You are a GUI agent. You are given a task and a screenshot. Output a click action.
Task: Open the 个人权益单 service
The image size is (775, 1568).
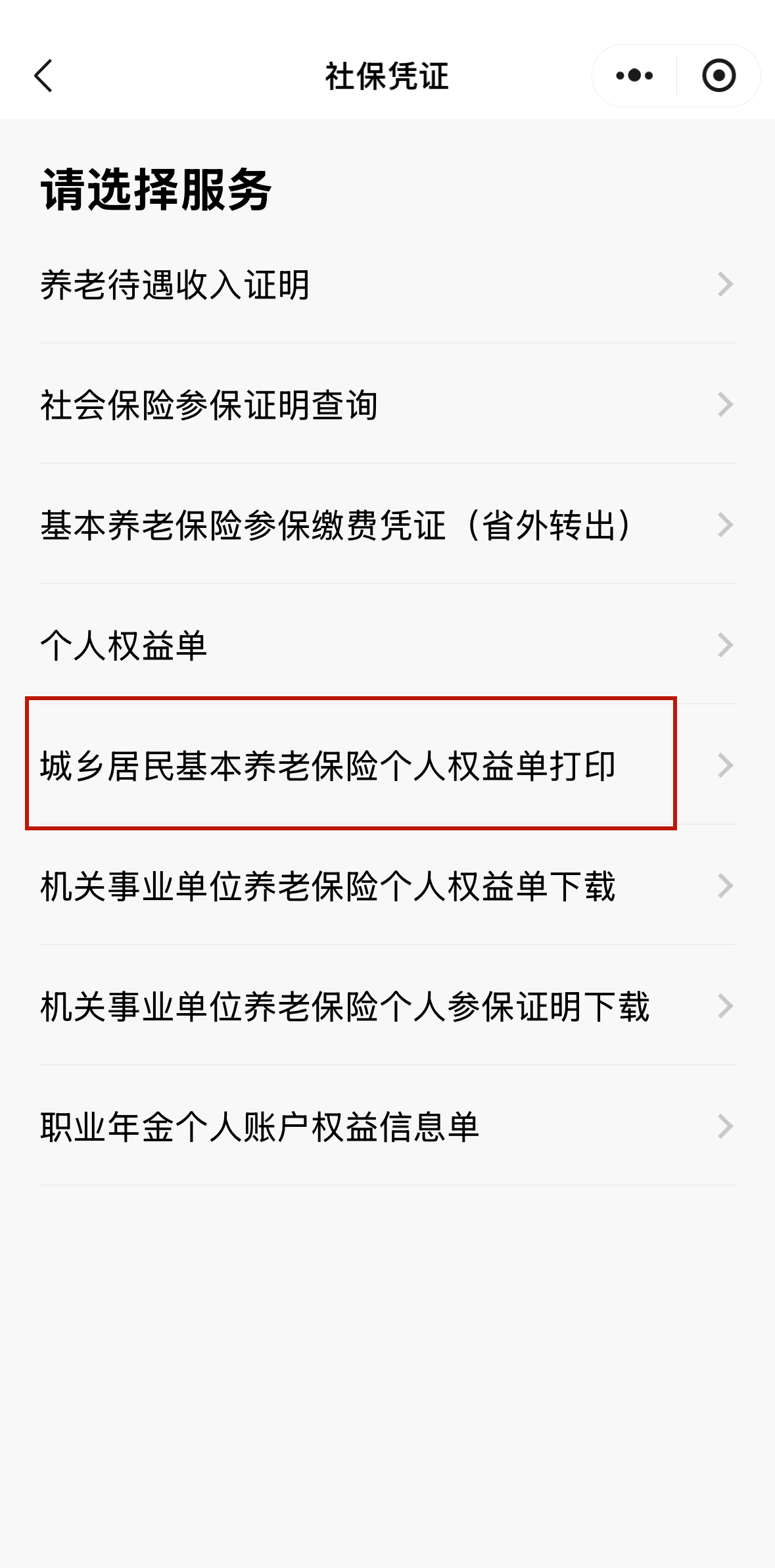coord(387,645)
